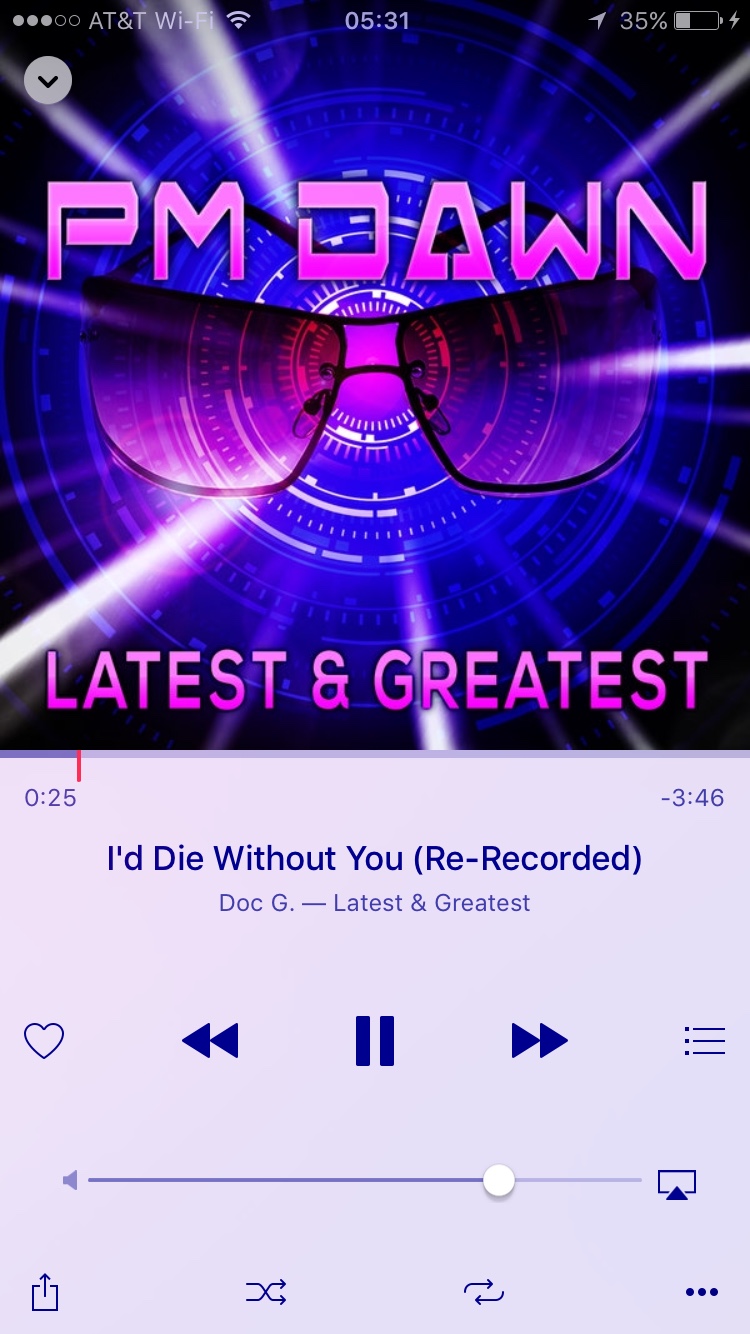The width and height of the screenshot is (750, 1334).
Task: Skip forward to the next track
Action: (x=539, y=1041)
